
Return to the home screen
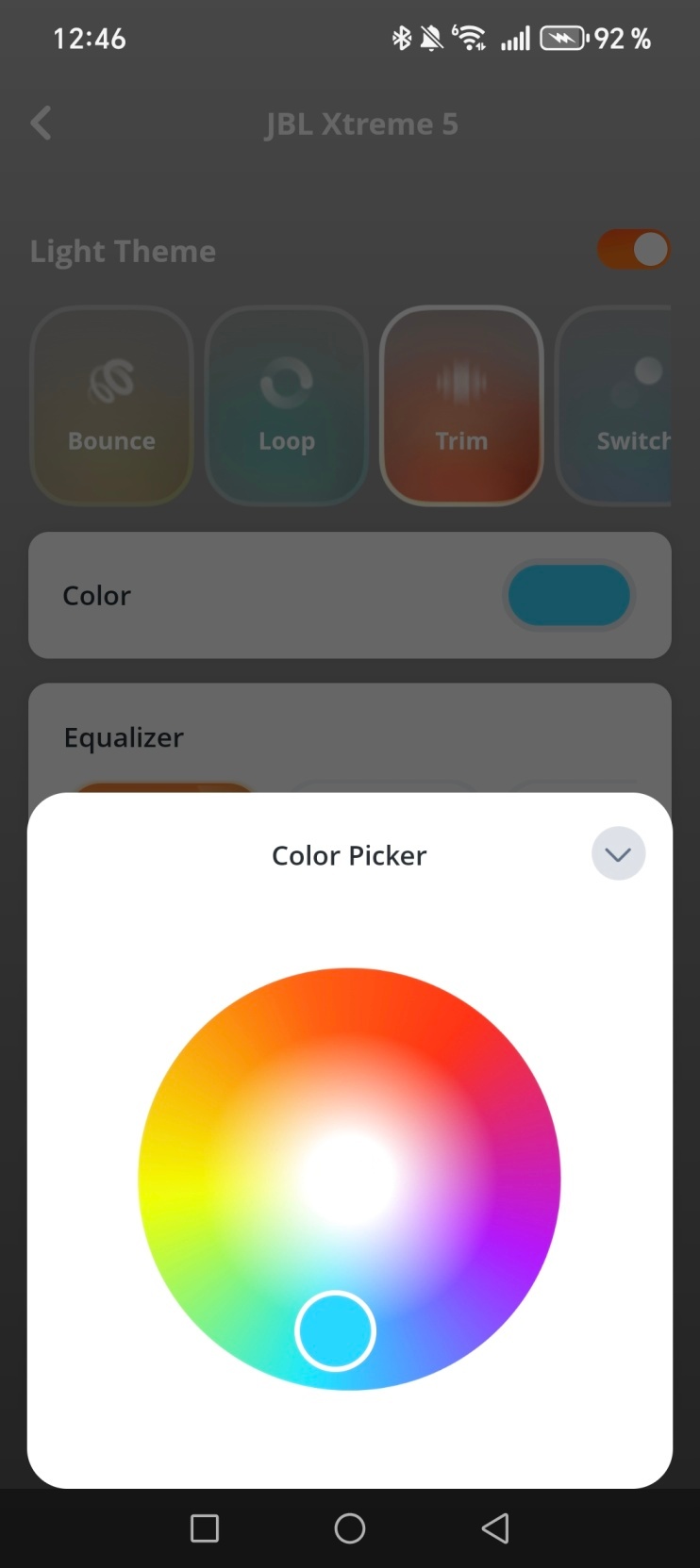coord(350,1527)
